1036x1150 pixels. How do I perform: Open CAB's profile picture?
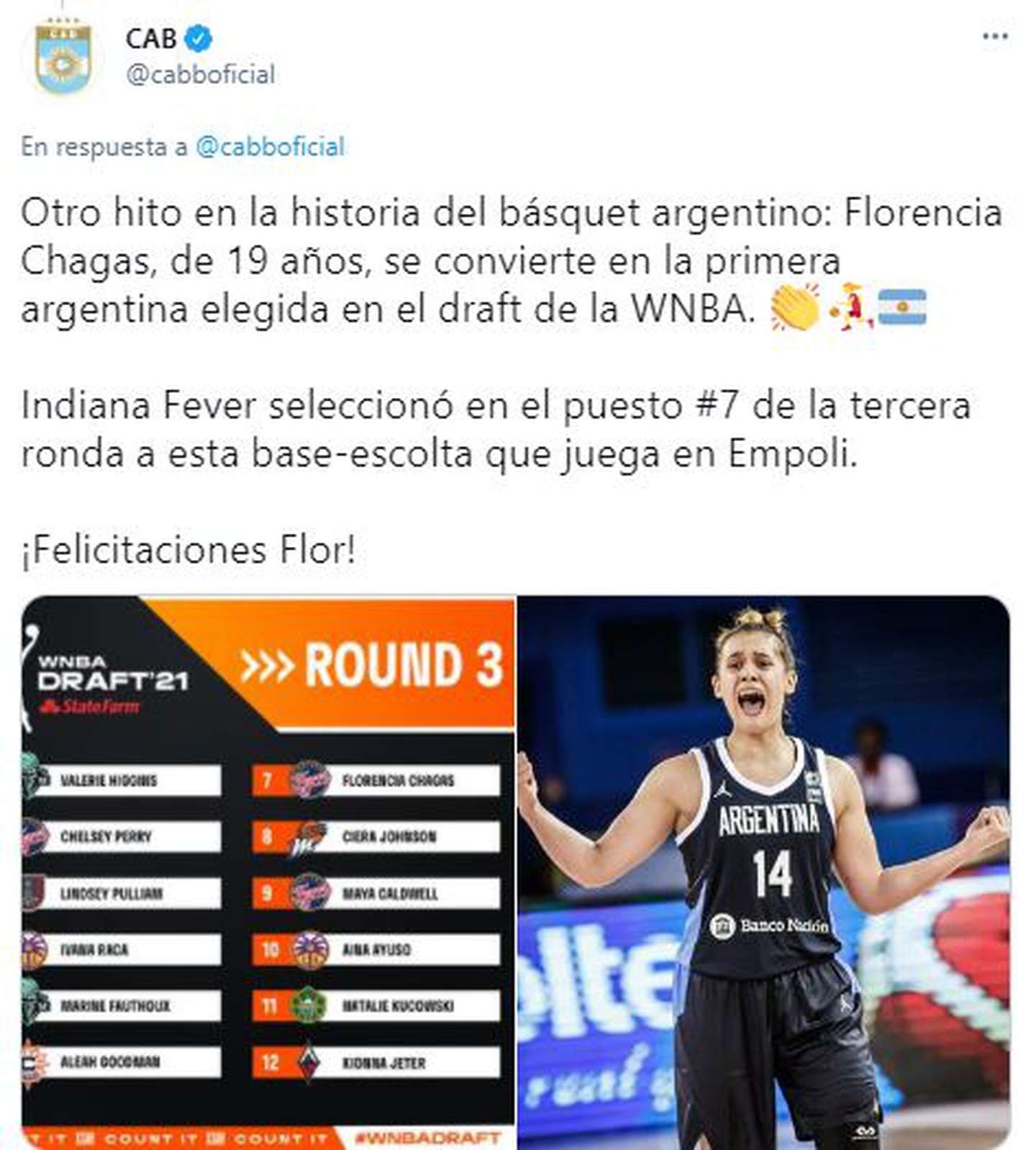pos(63,58)
